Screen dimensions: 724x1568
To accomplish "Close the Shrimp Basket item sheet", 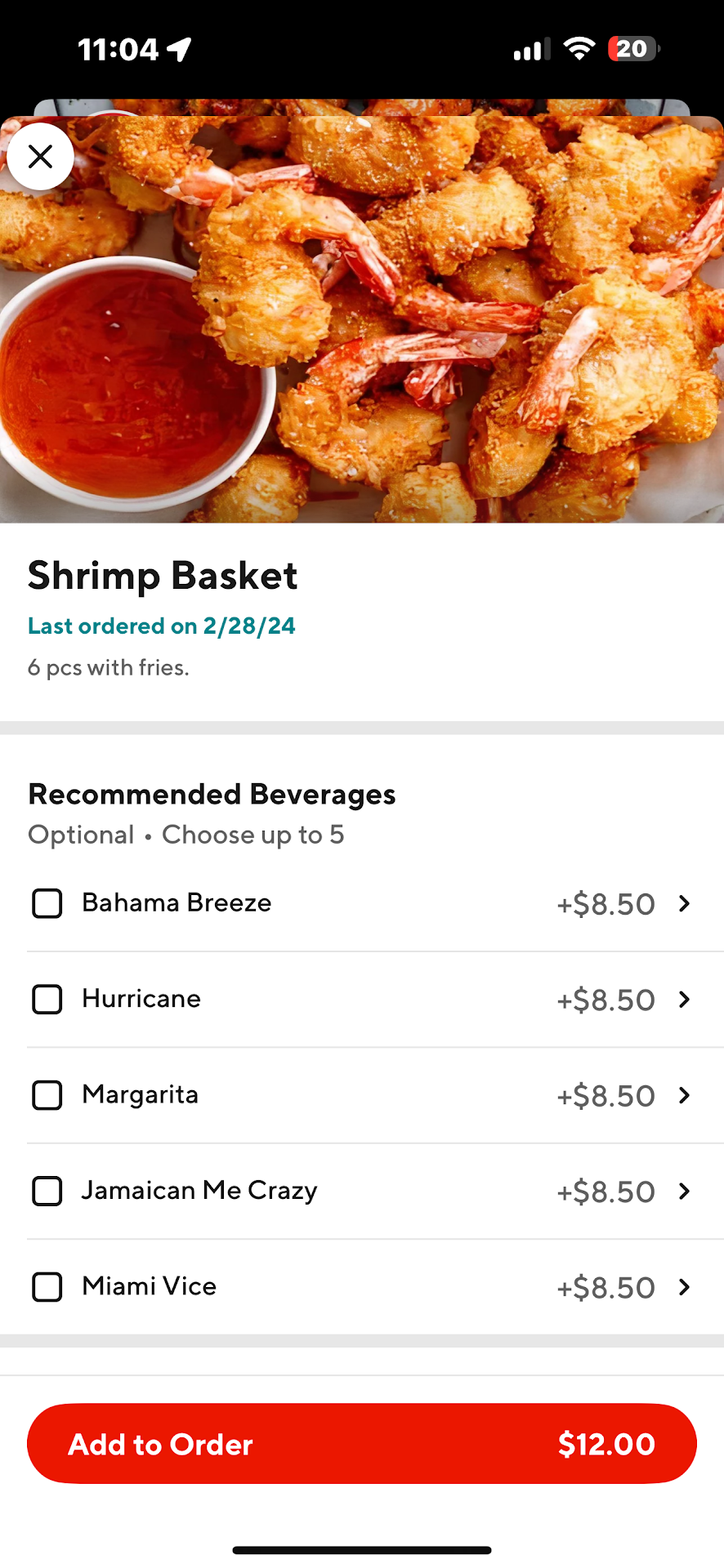I will [x=40, y=156].
